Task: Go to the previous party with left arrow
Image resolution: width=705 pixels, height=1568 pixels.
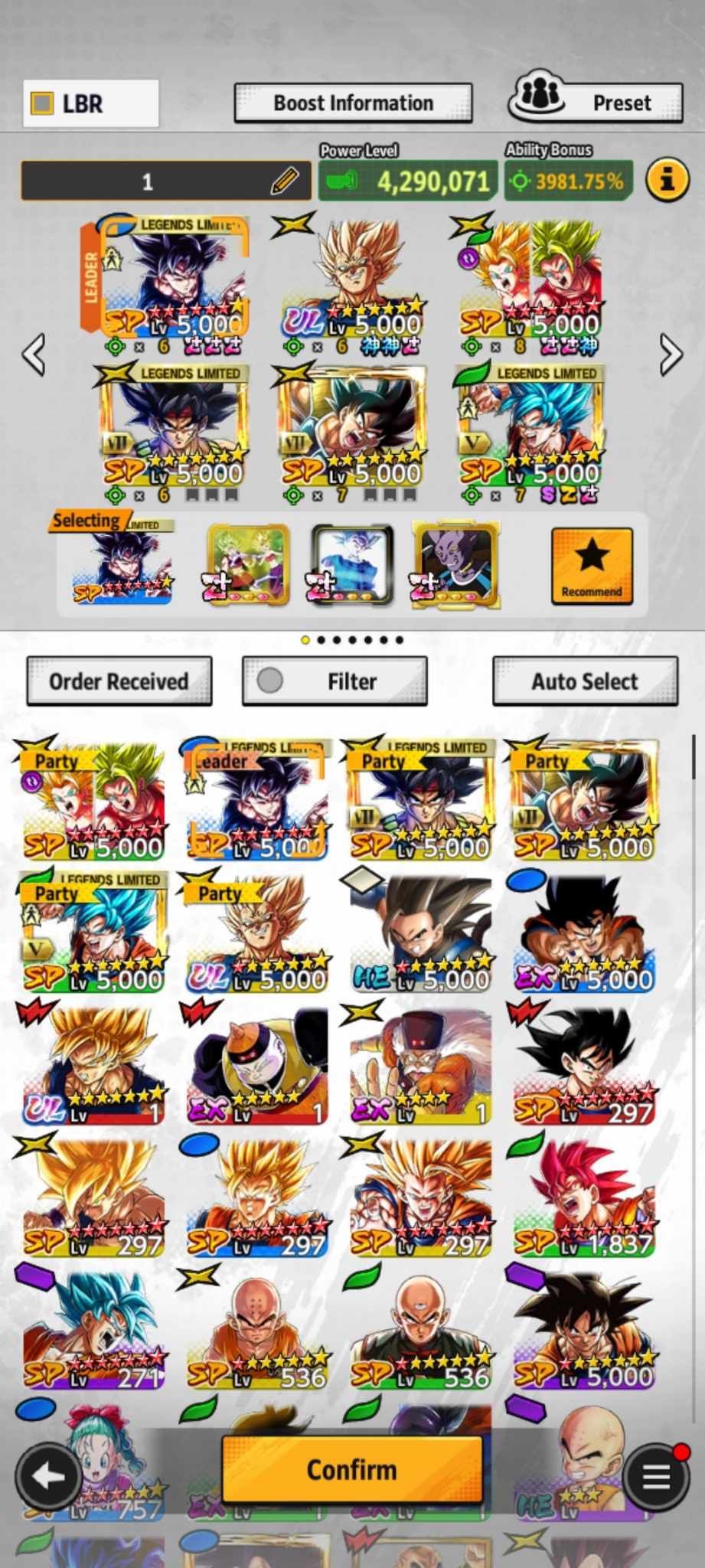Action: coord(34,354)
